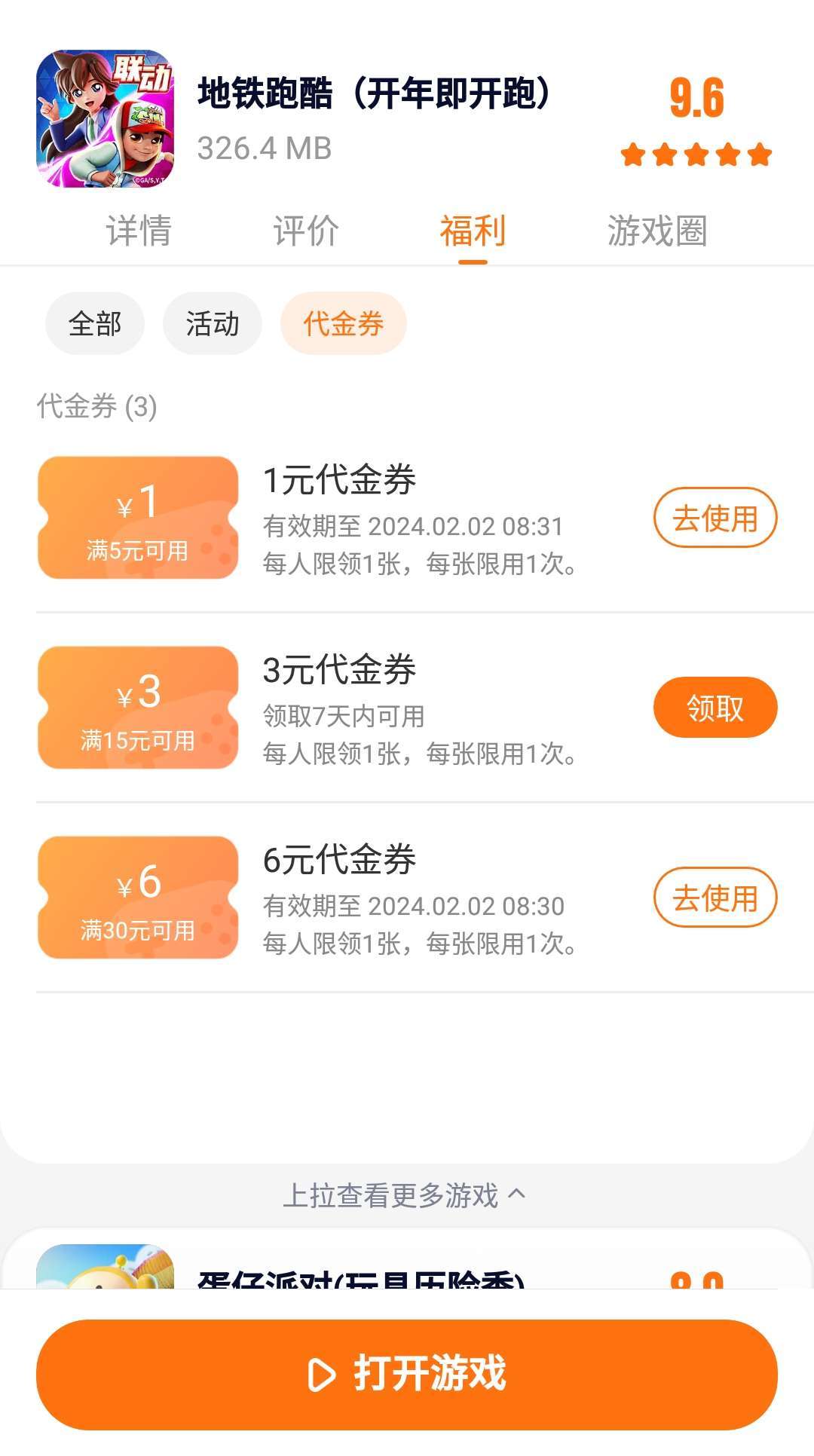Switch to the 详情 tab
Viewport: 814px width, 1456px height.
pyautogui.click(x=139, y=231)
